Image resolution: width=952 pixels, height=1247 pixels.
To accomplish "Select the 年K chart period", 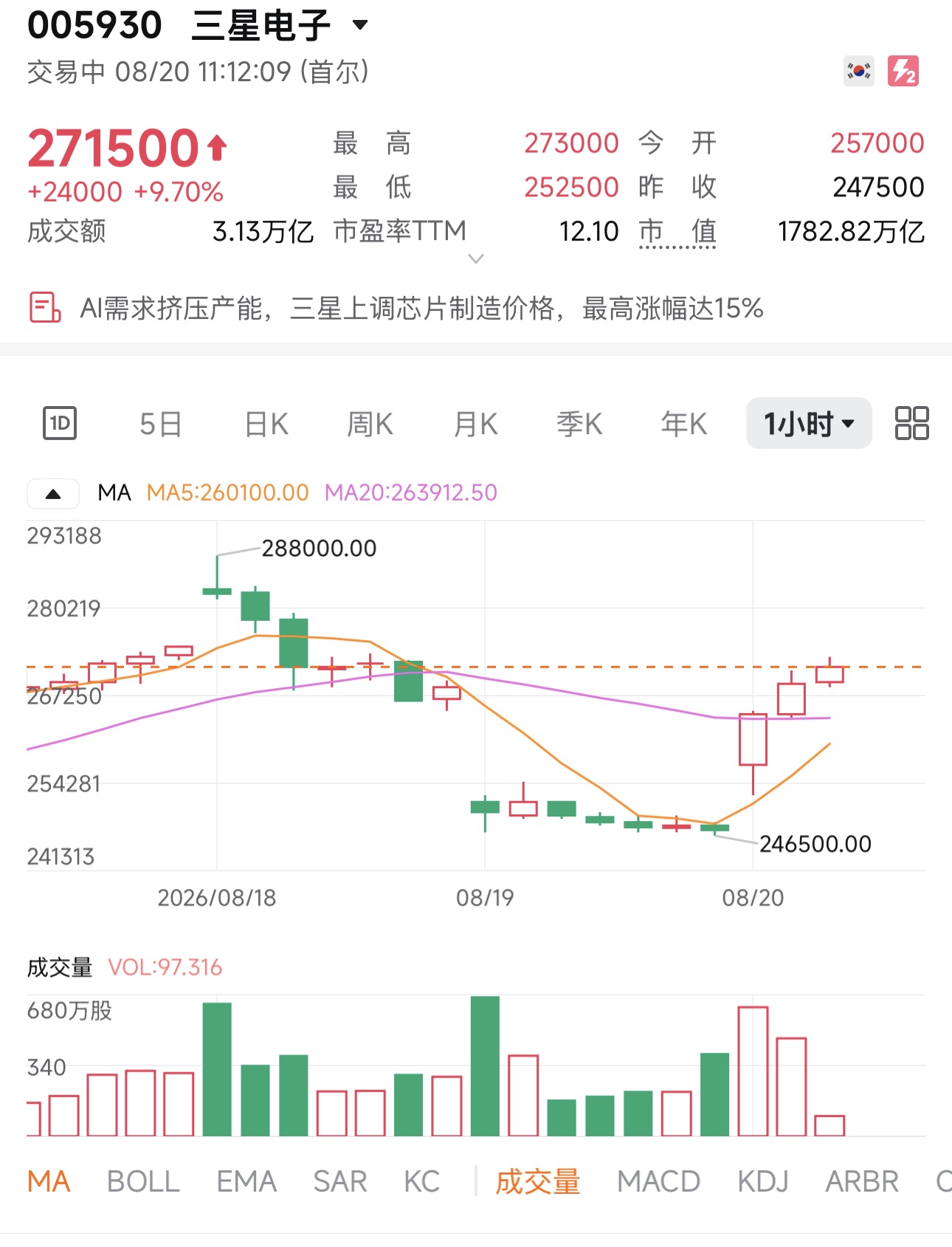I will [684, 424].
